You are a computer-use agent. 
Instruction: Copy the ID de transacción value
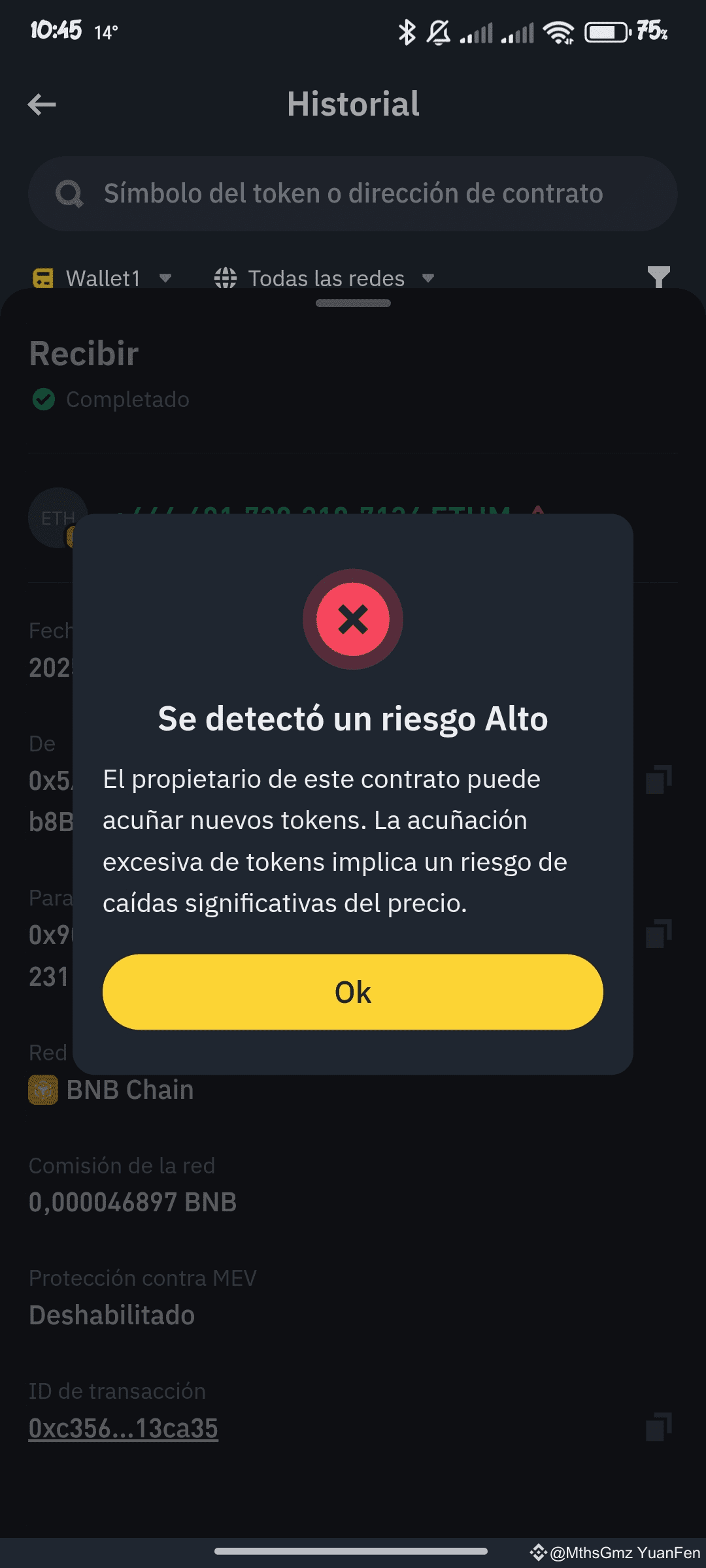[658, 1427]
